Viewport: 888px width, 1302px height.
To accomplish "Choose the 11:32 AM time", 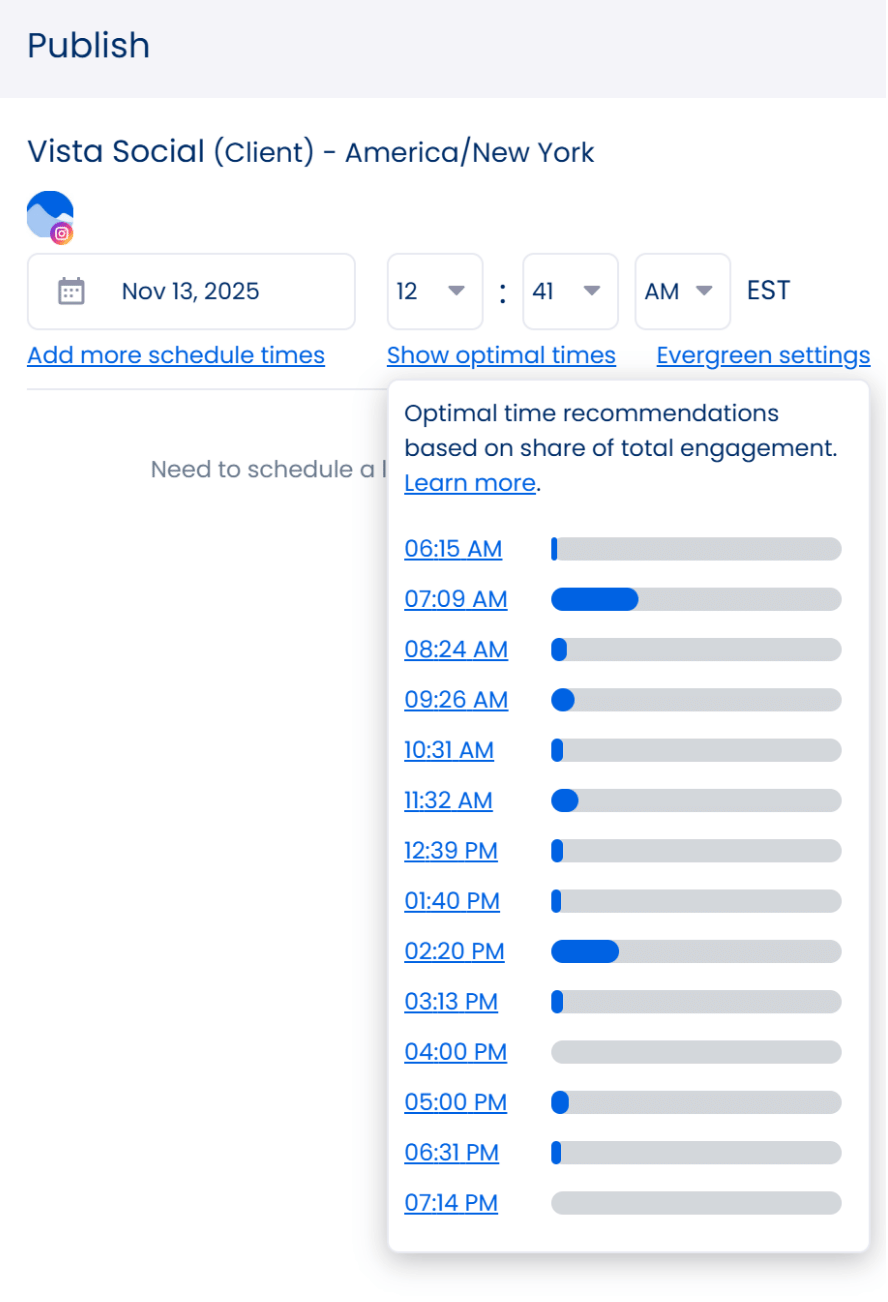I will click(x=448, y=801).
